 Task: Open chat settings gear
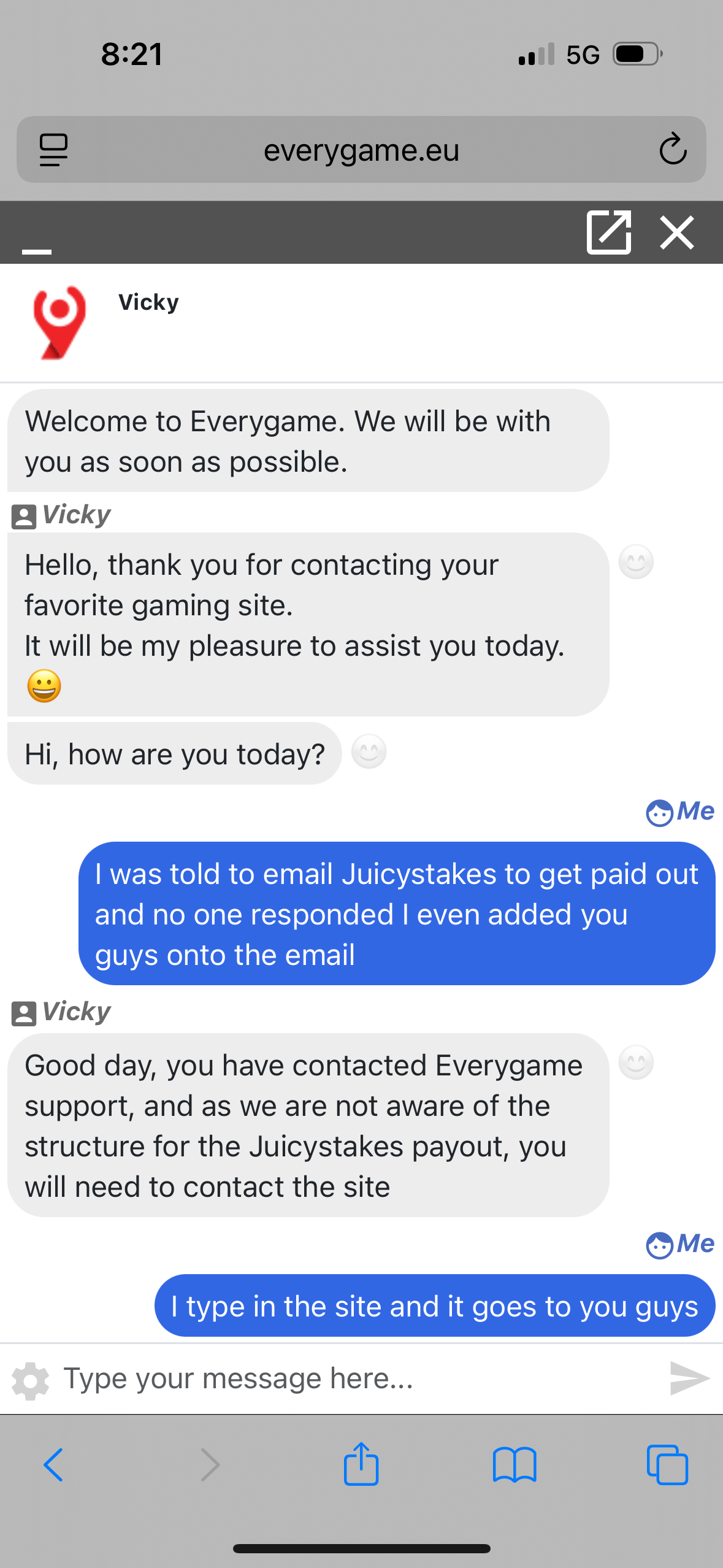[x=31, y=1380]
